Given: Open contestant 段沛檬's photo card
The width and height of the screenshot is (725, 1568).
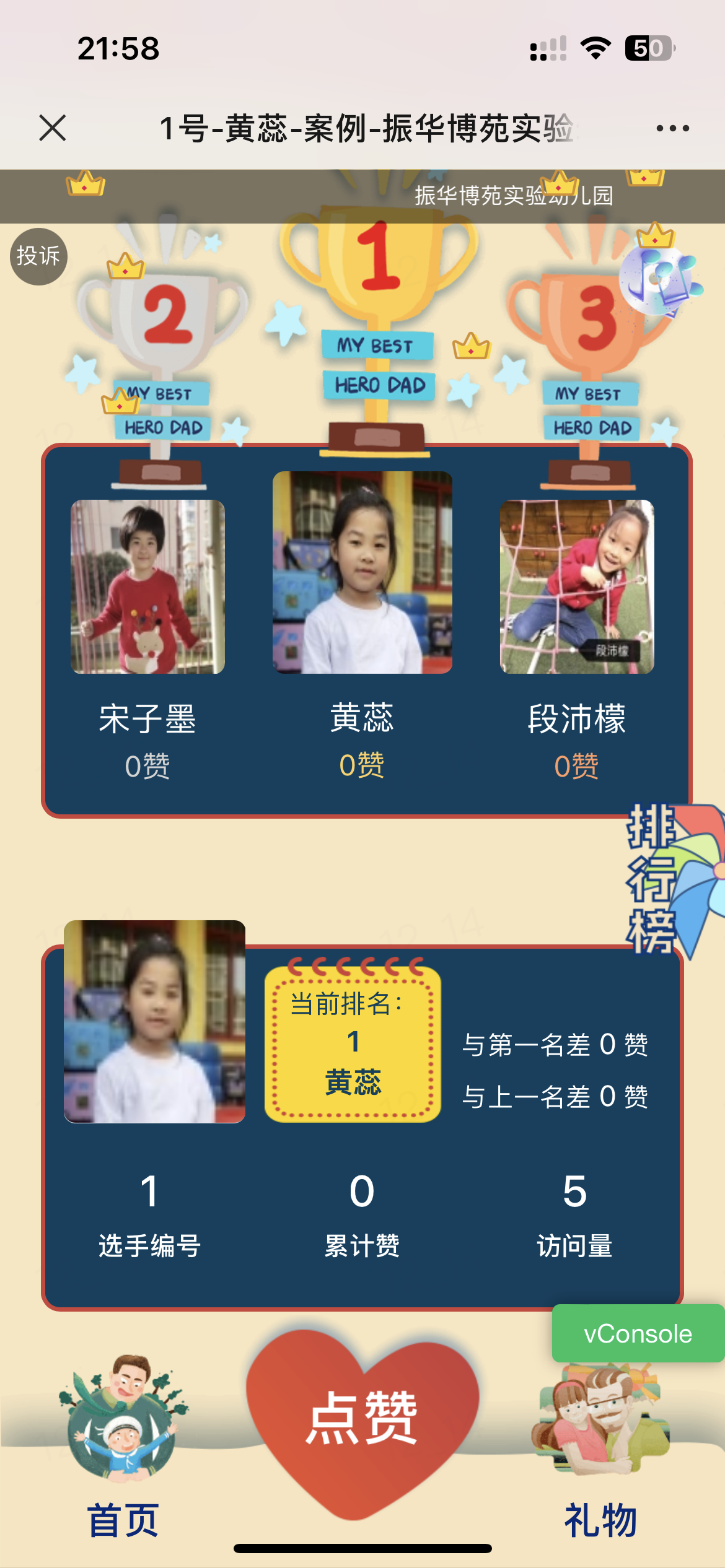Looking at the screenshot, I should (577, 586).
